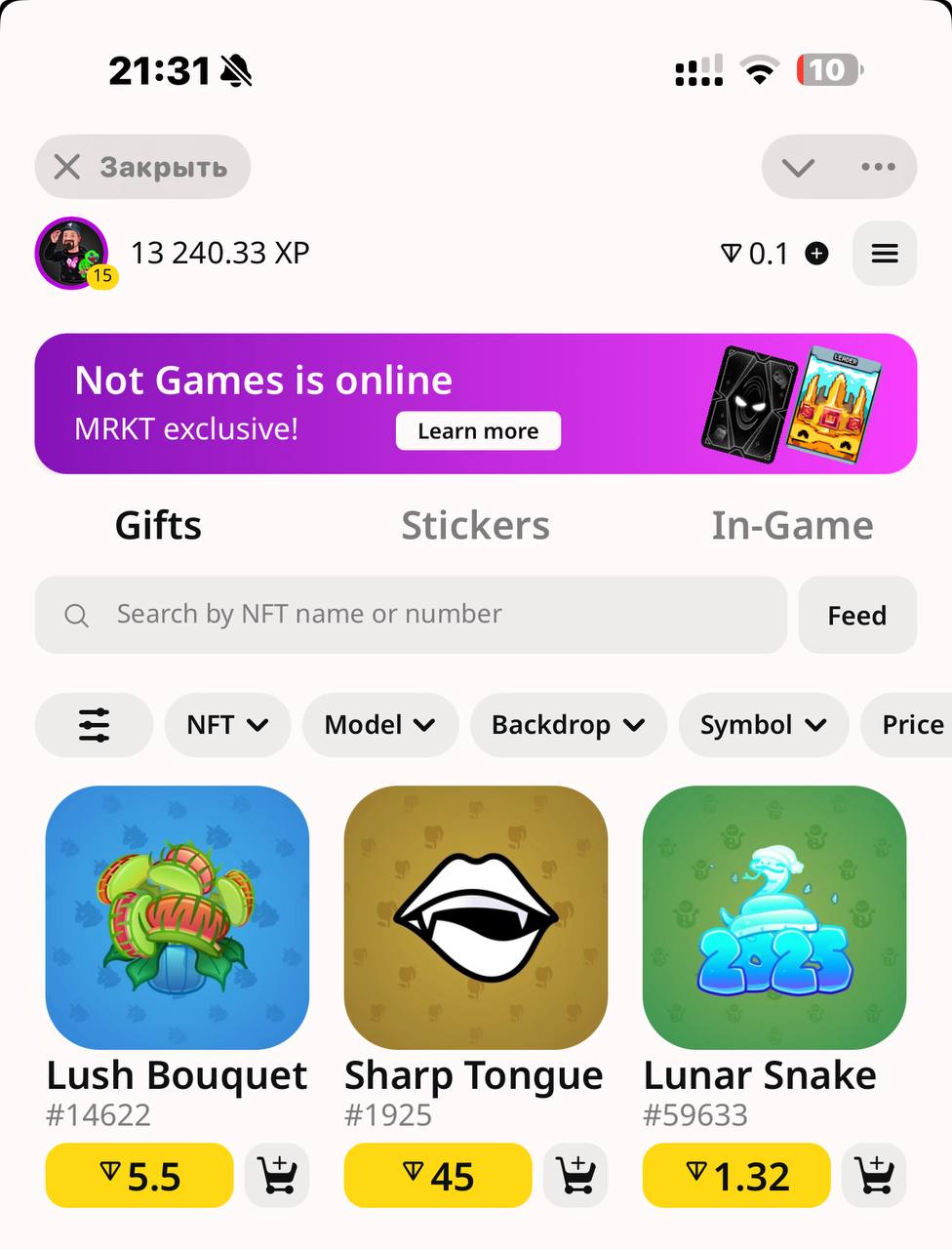Close the mini app with Закрыть

142,167
